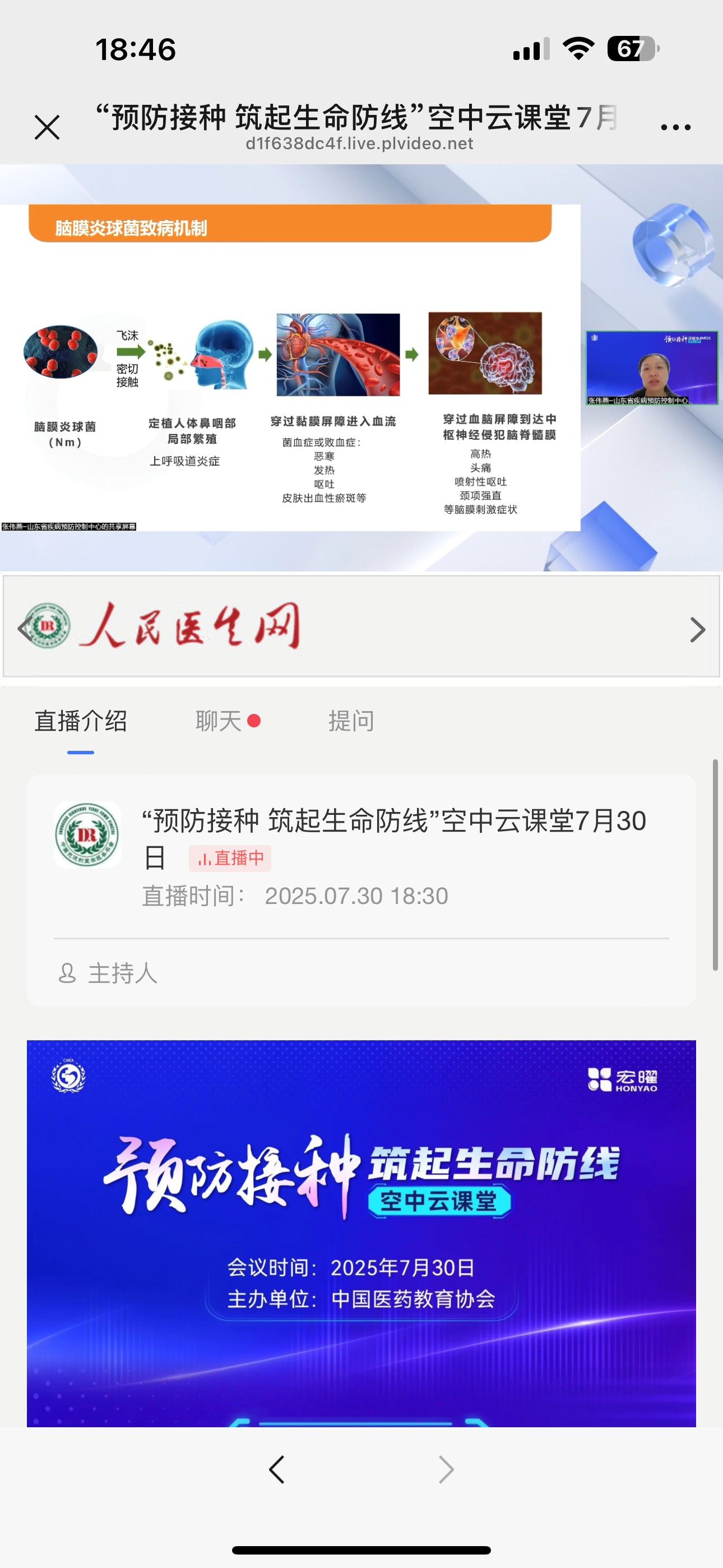Go back with the browser back arrow
This screenshot has width=723, height=1568.
pyautogui.click(x=277, y=1469)
